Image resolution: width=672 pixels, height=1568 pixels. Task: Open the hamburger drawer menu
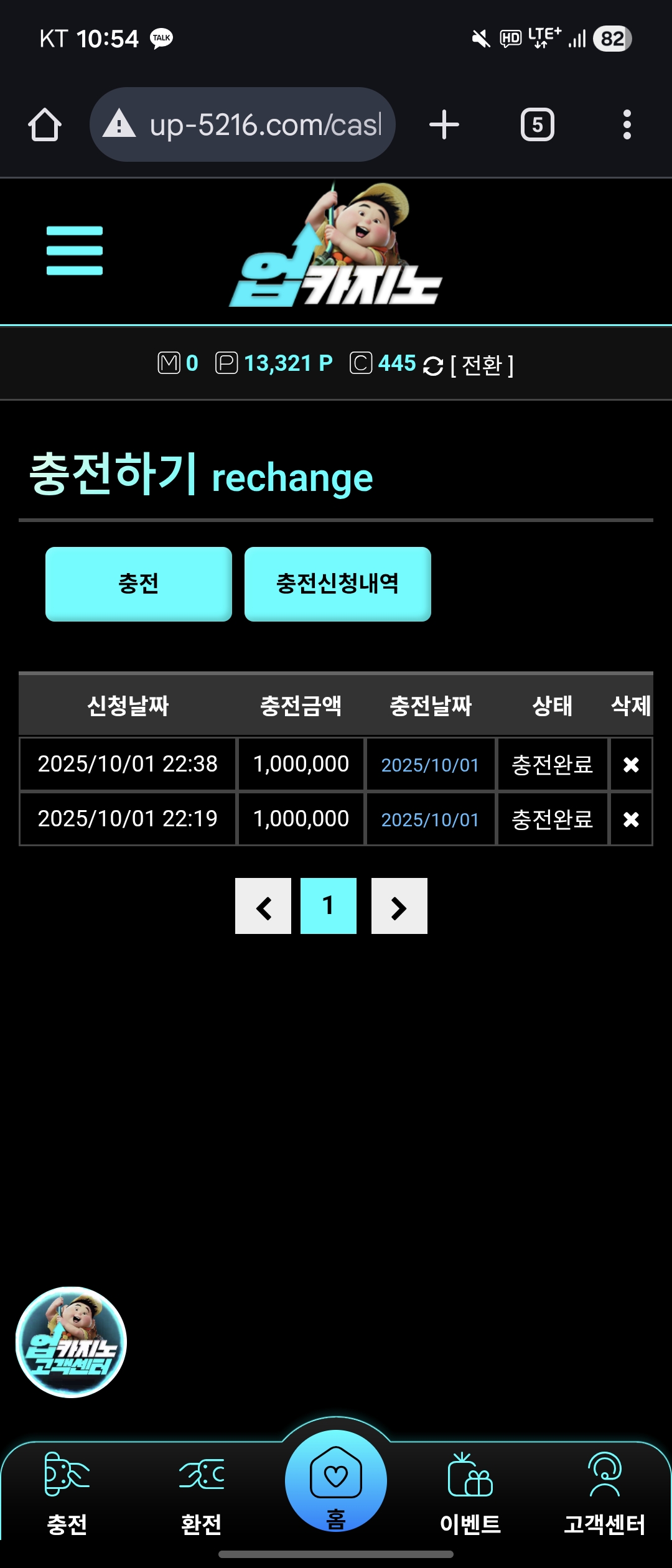click(x=75, y=251)
